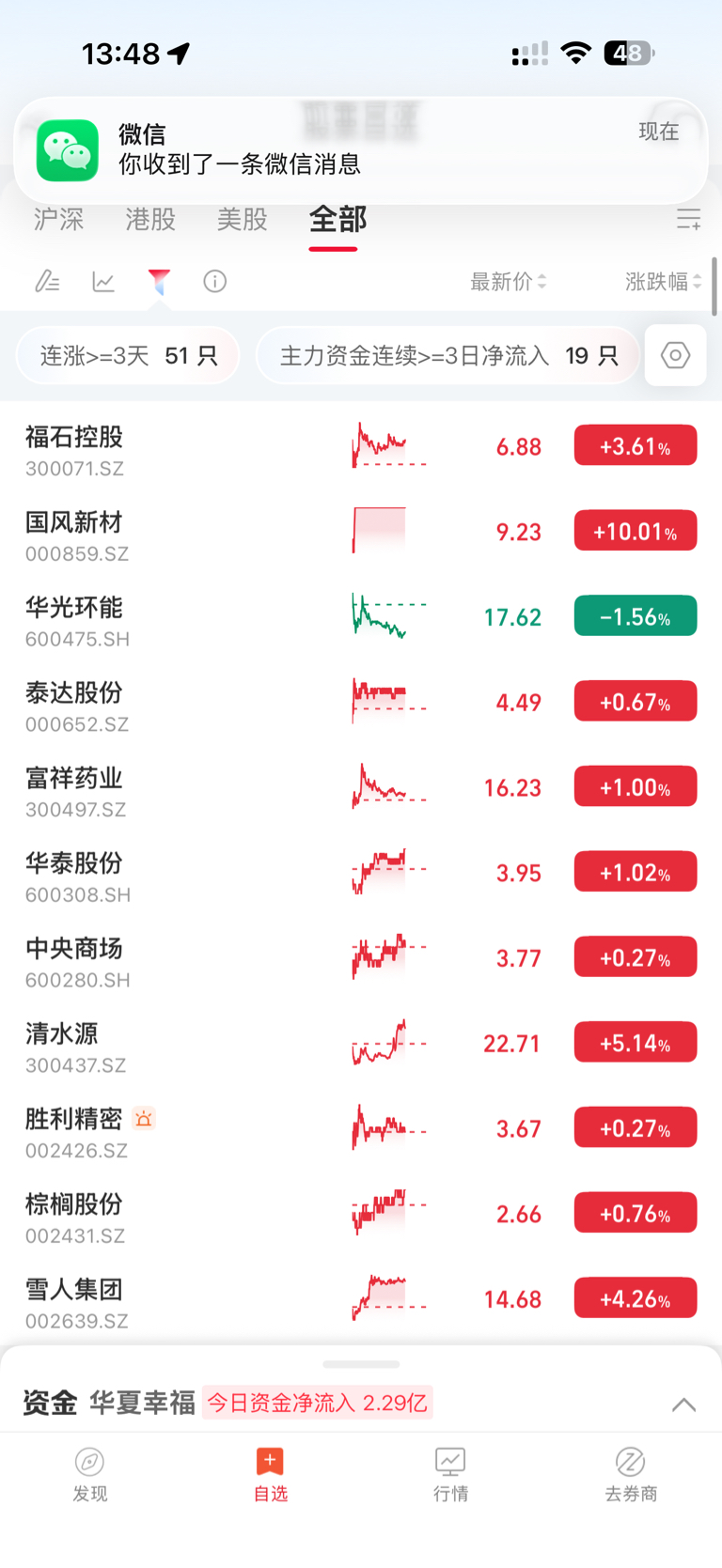Tap the funnel filter icon

click(x=159, y=281)
